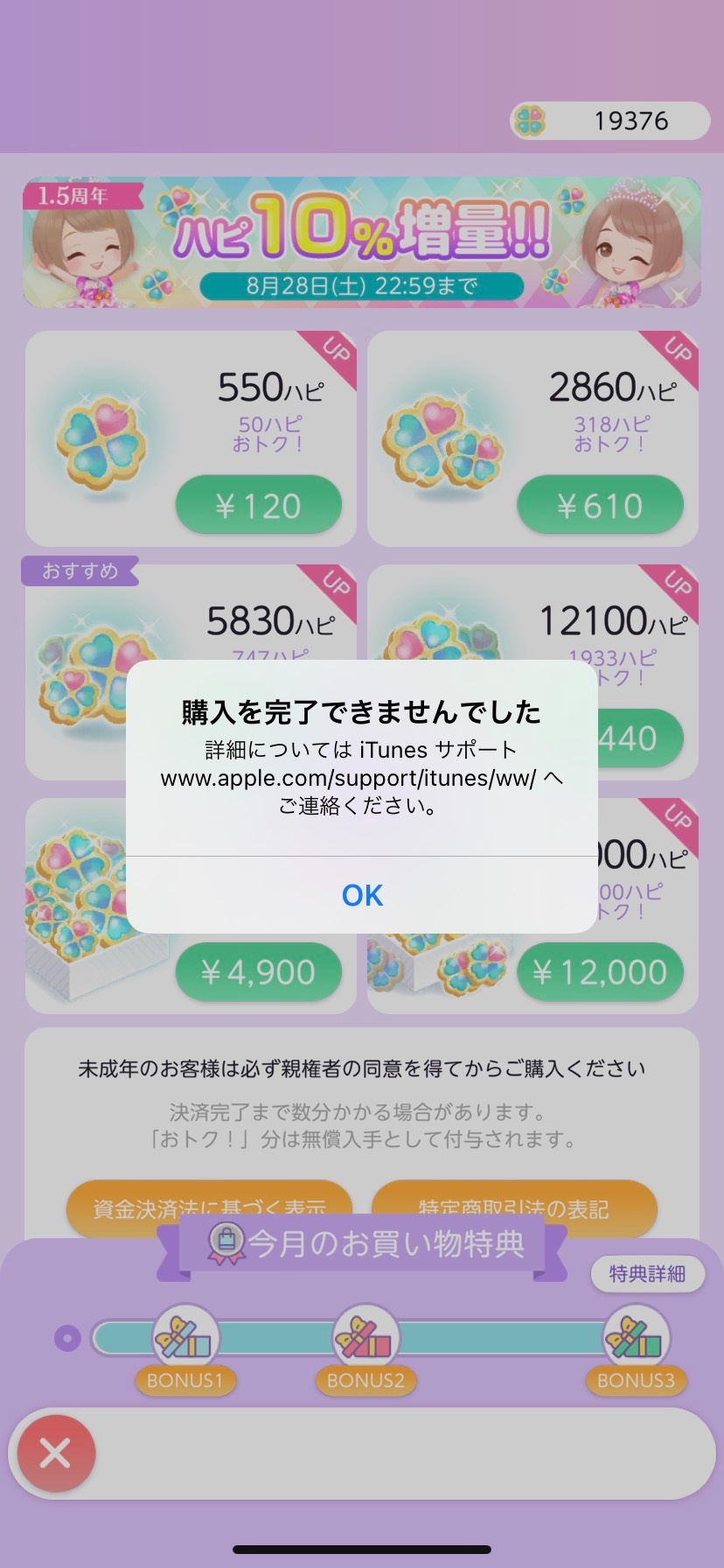Purchase the ¥4,900 ハピ pack
Image resolution: width=724 pixels, height=1568 pixels.
click(x=258, y=972)
